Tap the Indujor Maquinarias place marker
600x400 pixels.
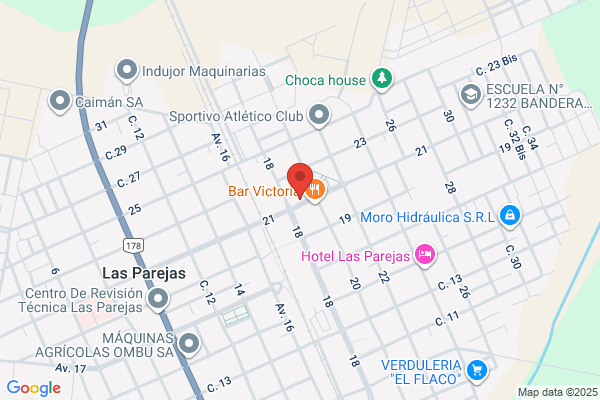point(127,71)
